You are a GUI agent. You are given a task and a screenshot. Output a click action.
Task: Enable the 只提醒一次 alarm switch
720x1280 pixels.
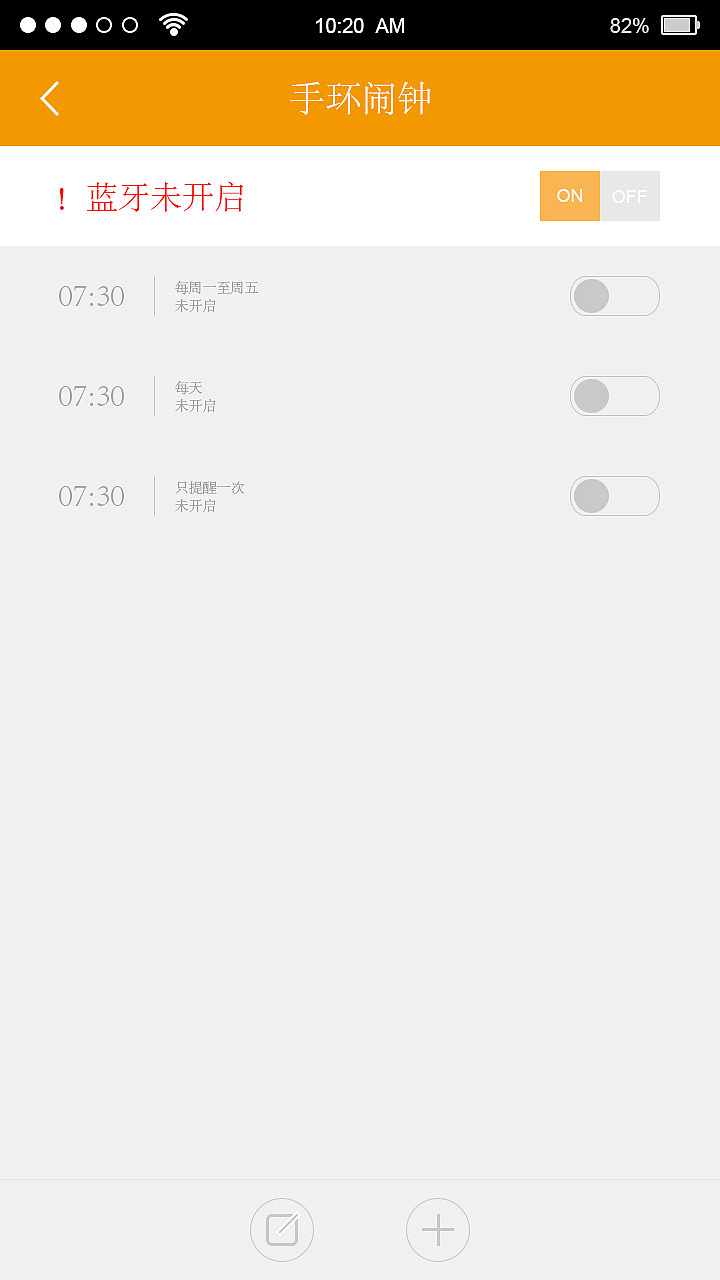614,496
